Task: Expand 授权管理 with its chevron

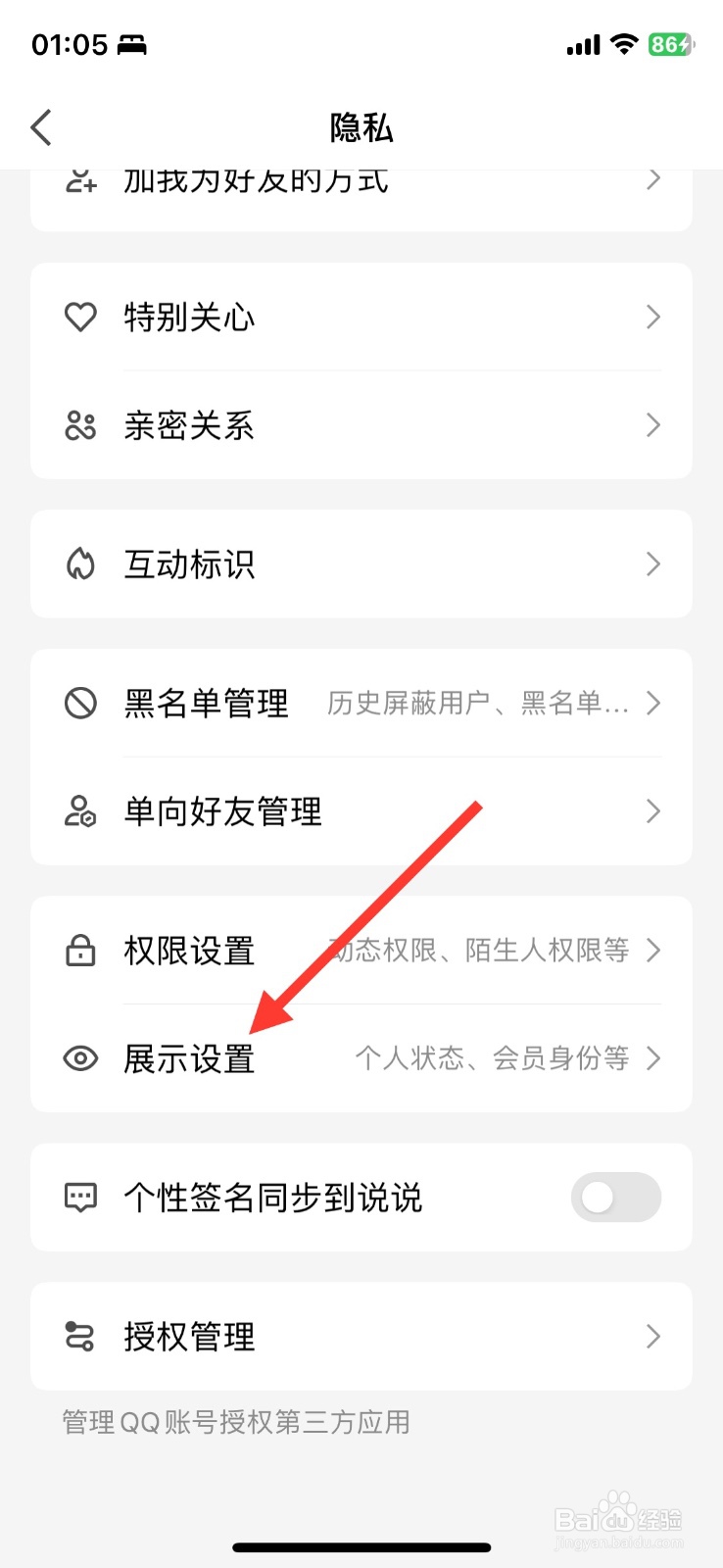Action: pyautogui.click(x=652, y=1336)
